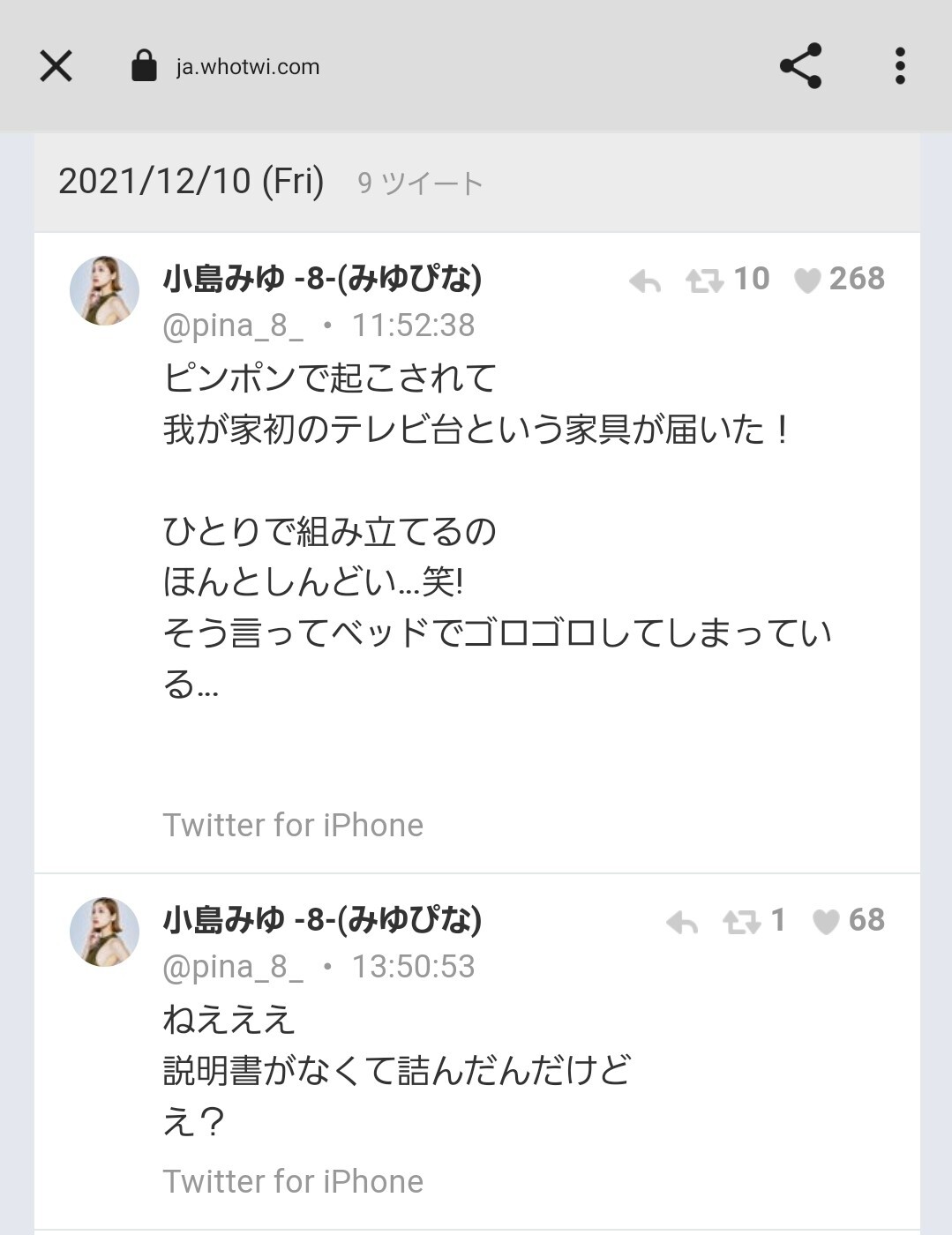Retweet the 11:52:38 tweet
The width and height of the screenshot is (952, 1235).
click(704, 281)
